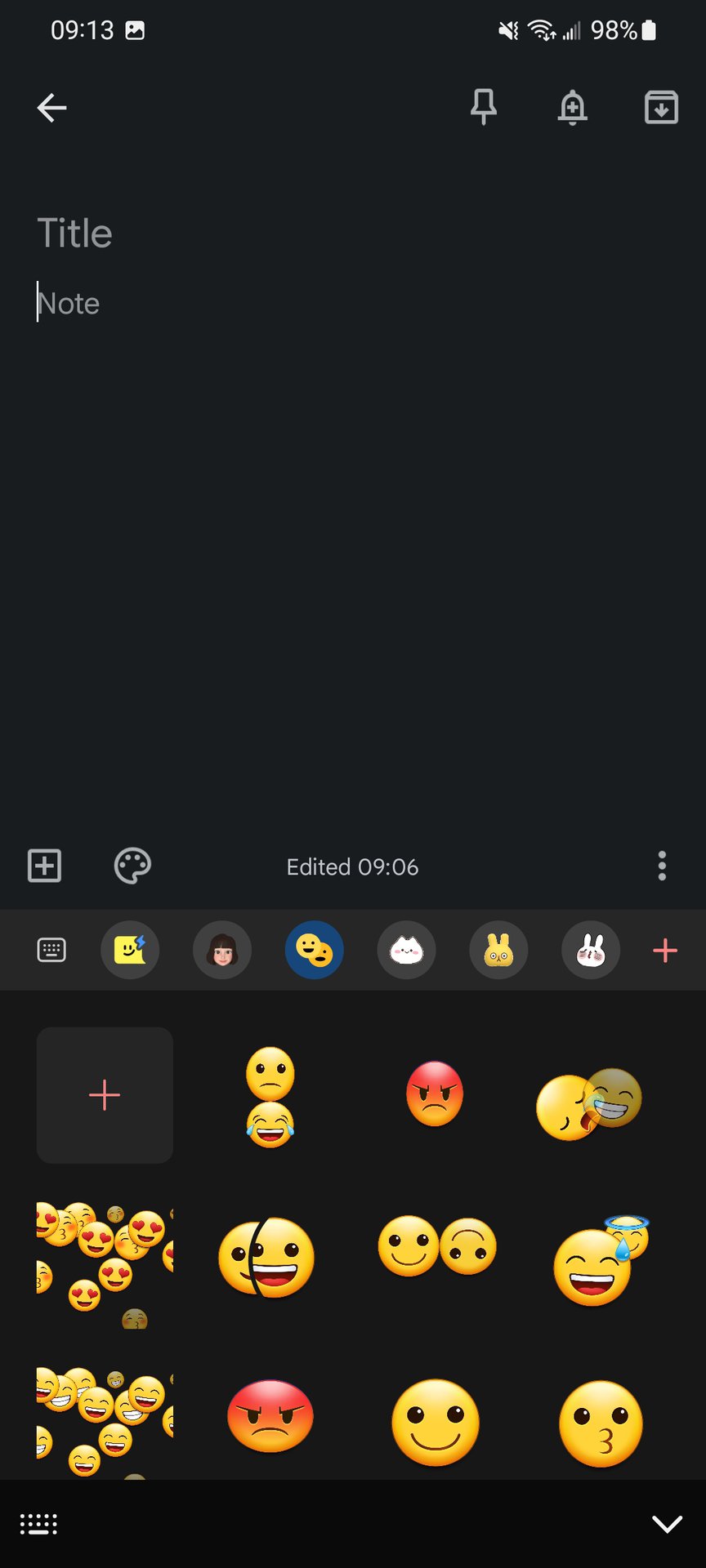Open the add attachment menu
The image size is (706, 1568).
pyautogui.click(x=45, y=866)
